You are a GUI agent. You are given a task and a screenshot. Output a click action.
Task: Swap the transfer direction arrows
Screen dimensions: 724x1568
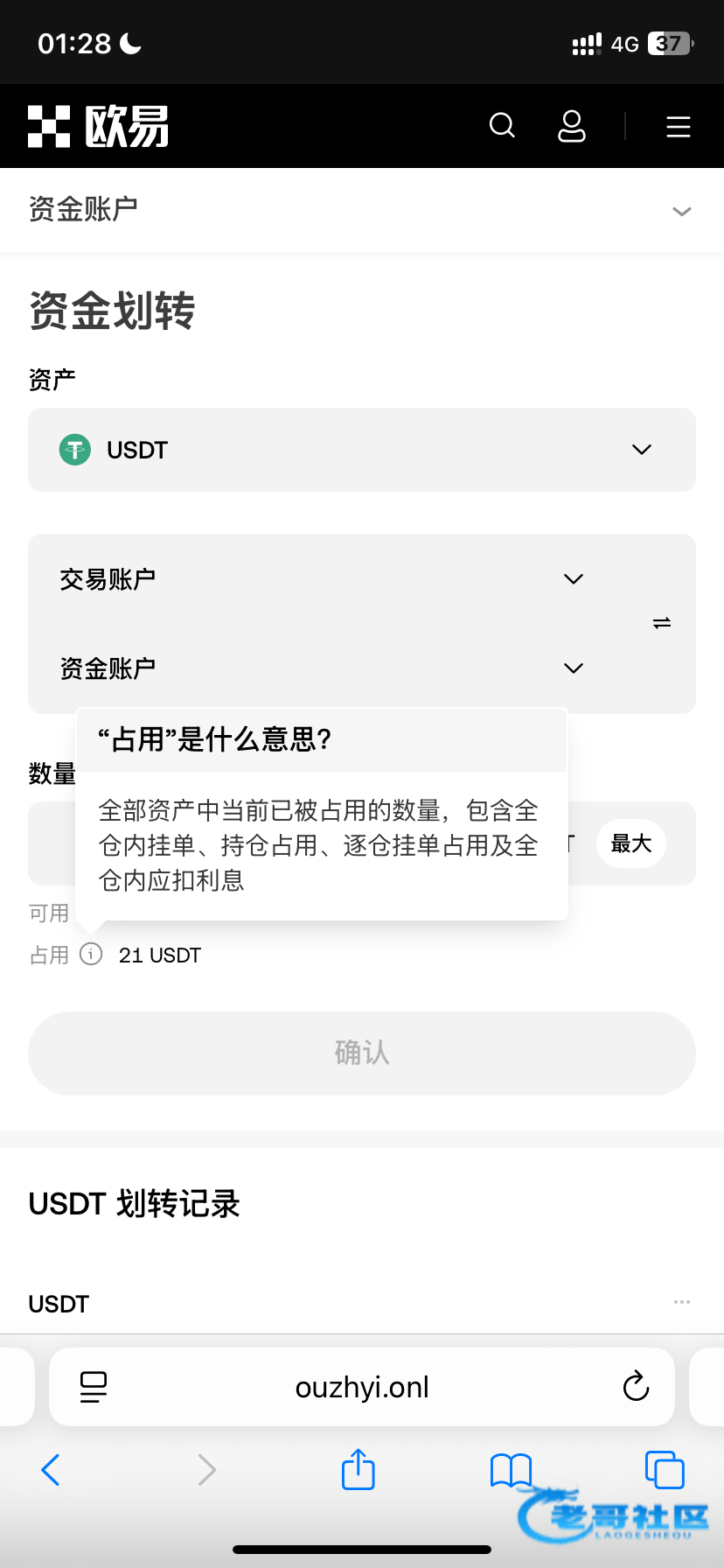[x=662, y=623]
